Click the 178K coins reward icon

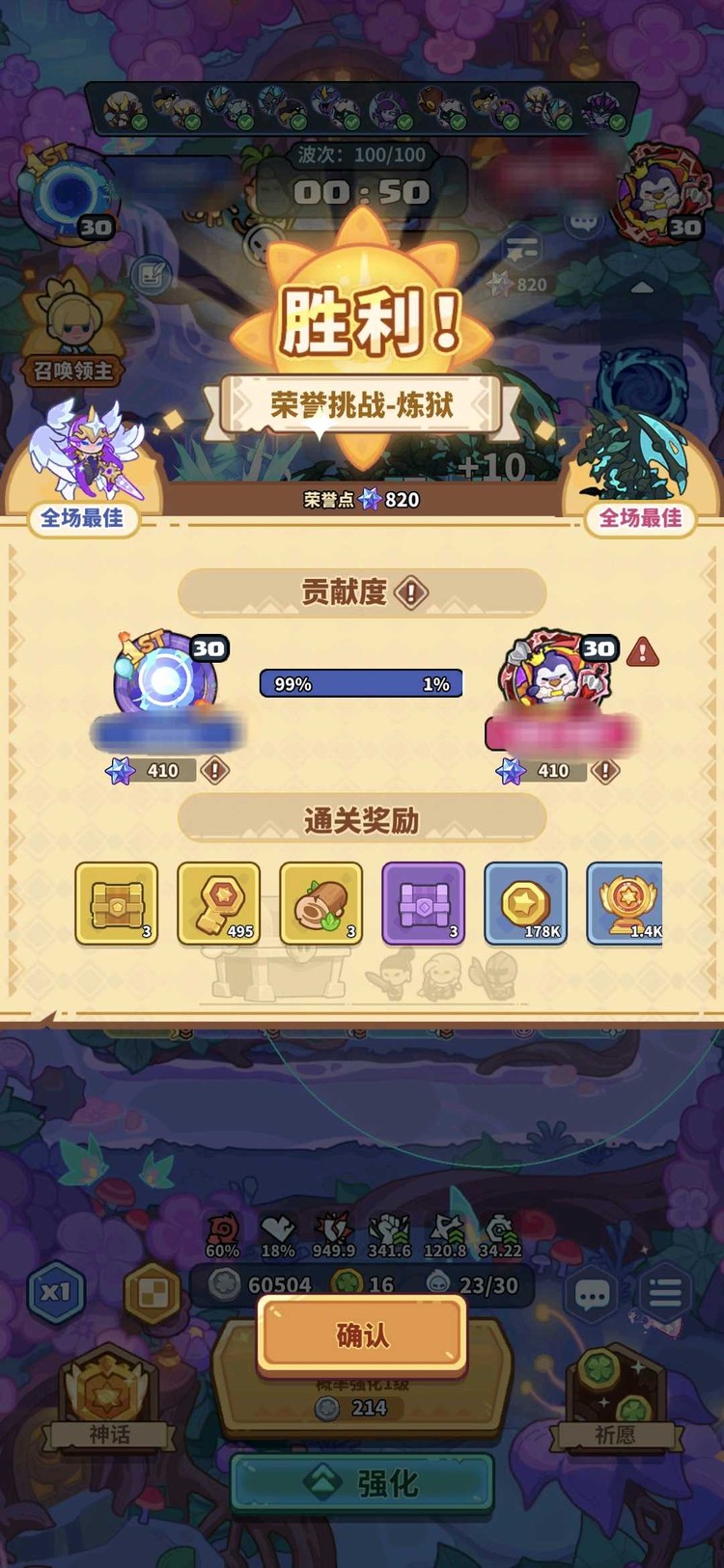524,904
